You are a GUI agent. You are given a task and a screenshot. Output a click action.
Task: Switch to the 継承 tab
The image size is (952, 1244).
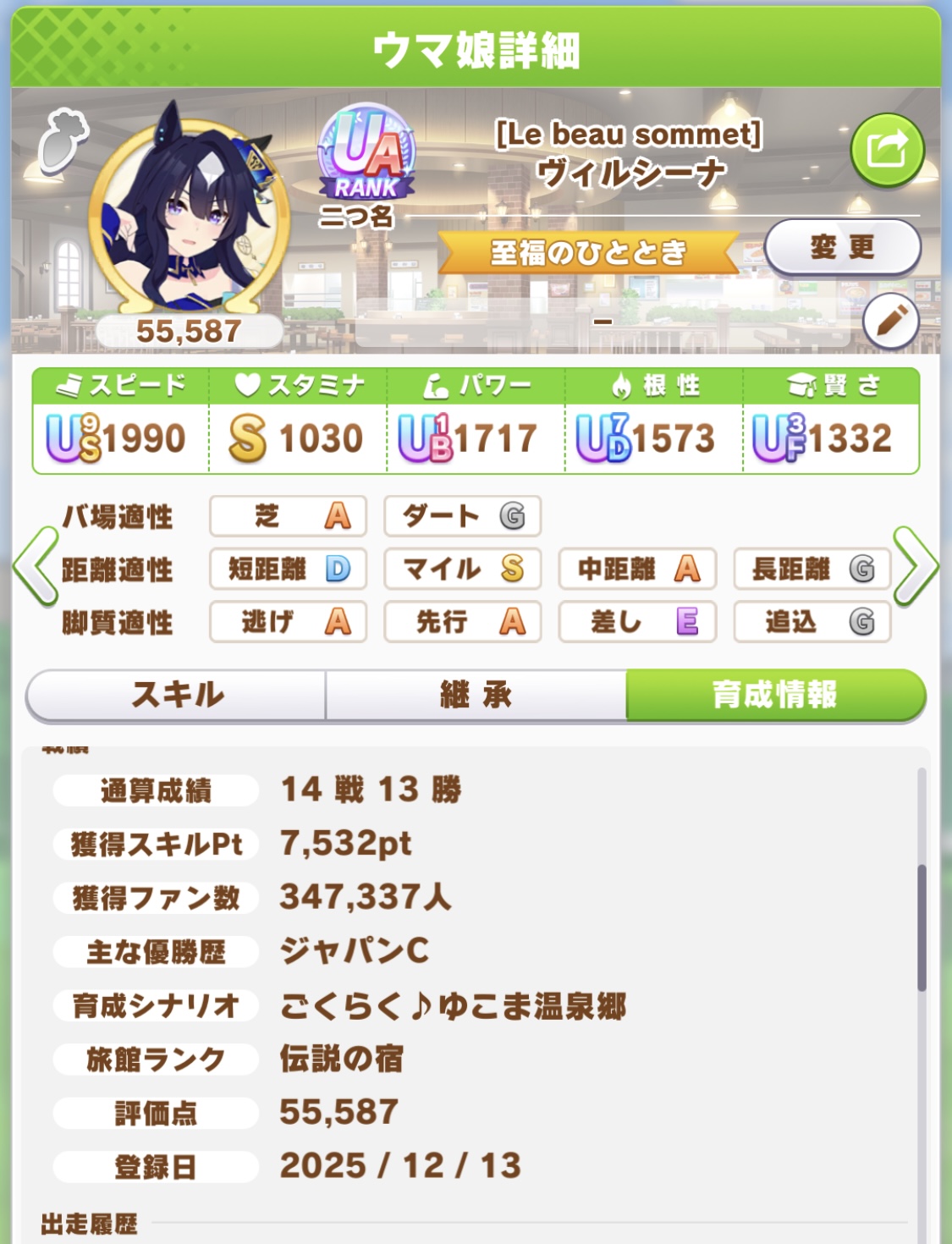click(476, 695)
